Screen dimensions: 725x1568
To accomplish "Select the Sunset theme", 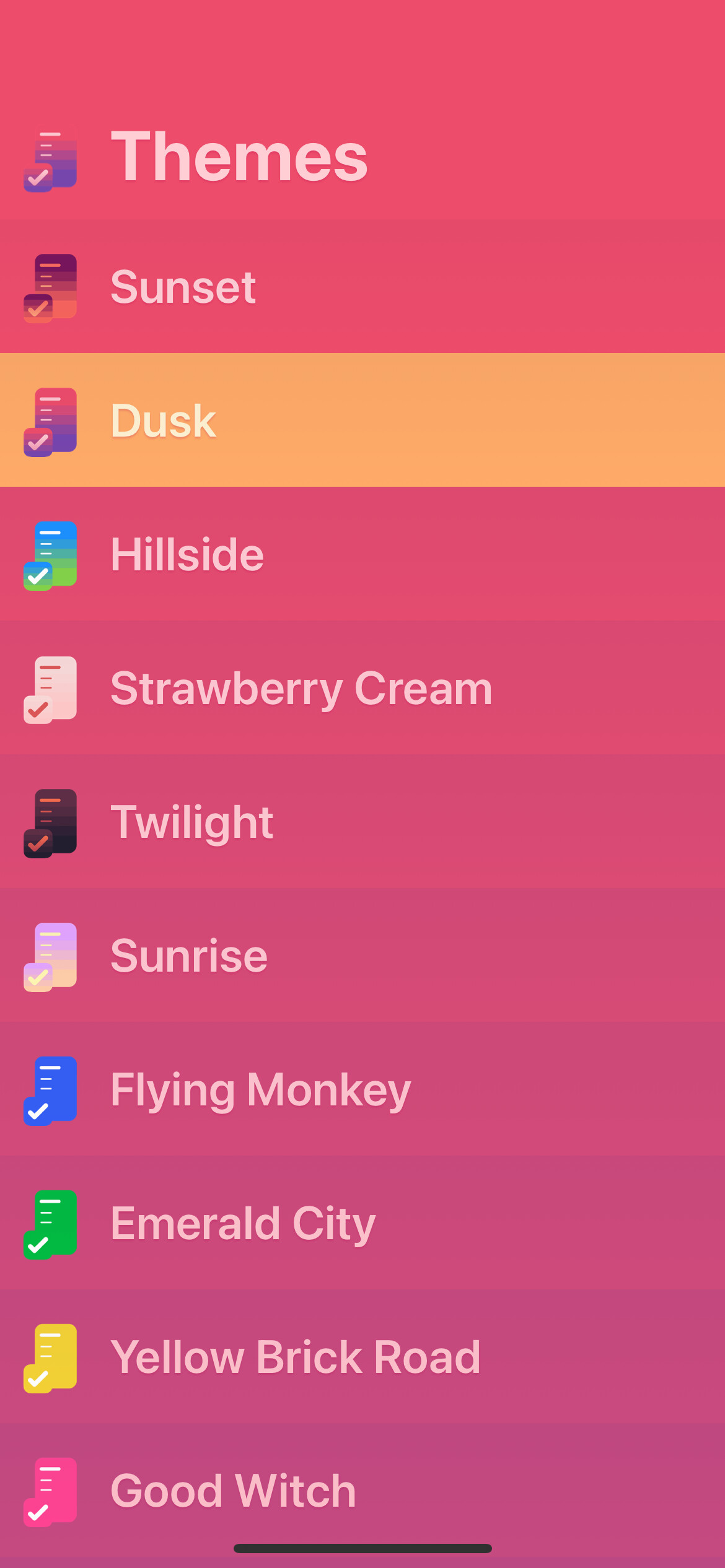I will (x=362, y=286).
